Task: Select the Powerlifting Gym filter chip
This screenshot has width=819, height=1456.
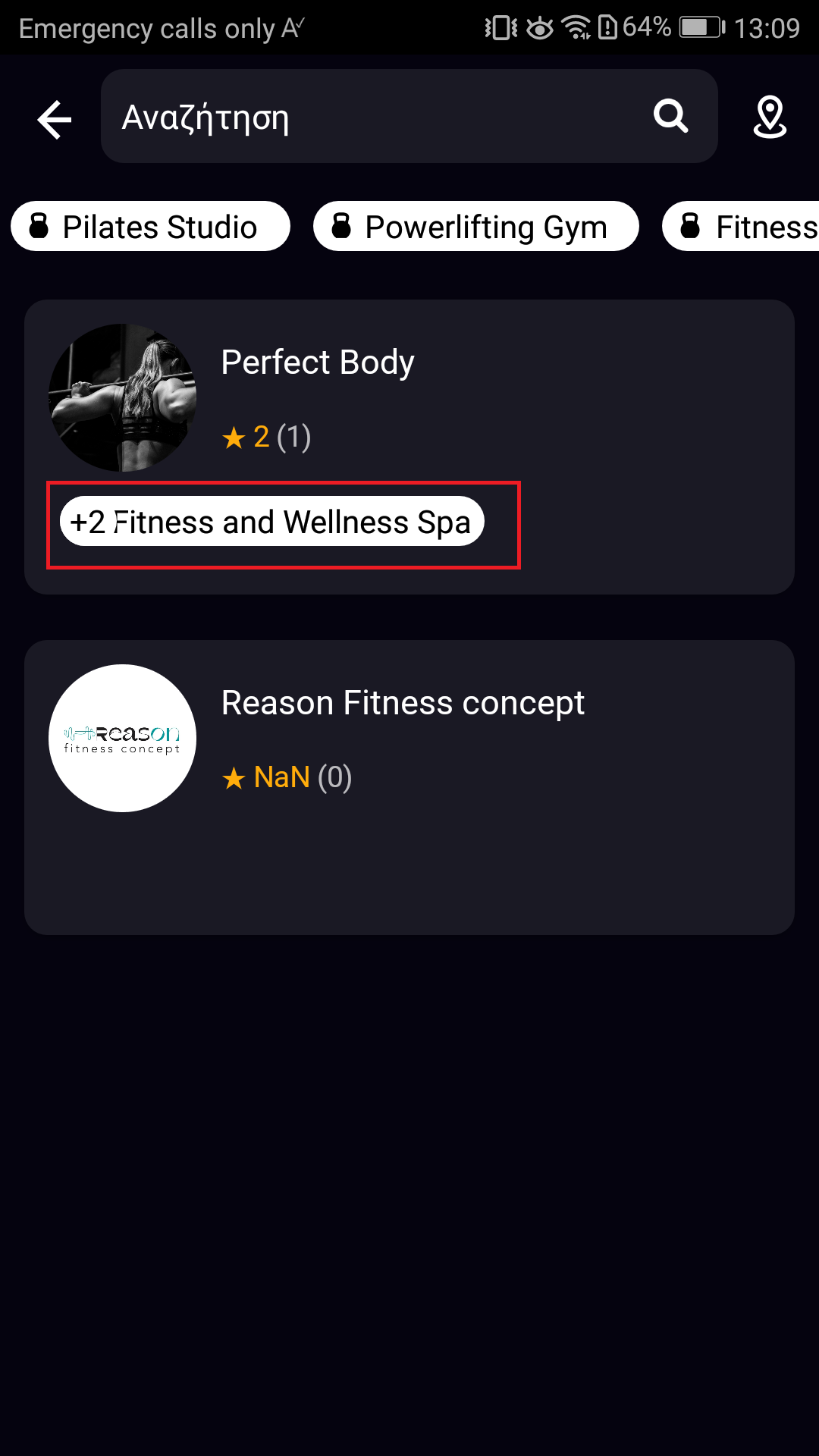Action: [475, 225]
